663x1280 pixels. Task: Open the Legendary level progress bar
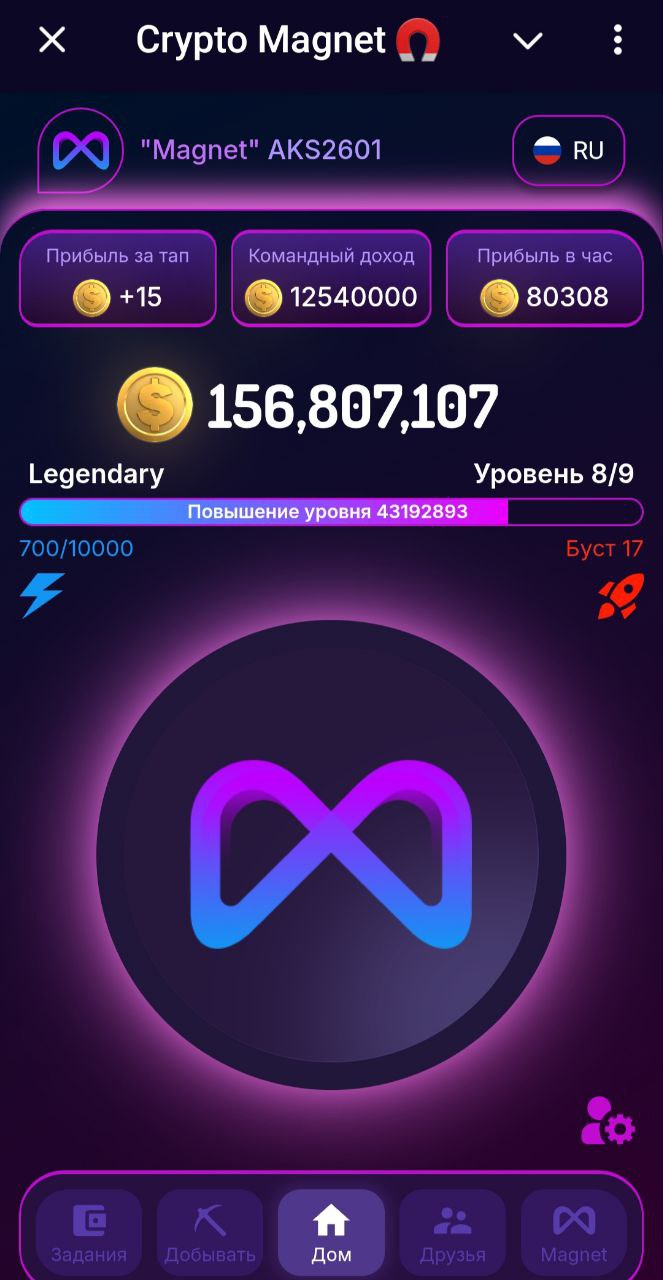click(x=331, y=512)
